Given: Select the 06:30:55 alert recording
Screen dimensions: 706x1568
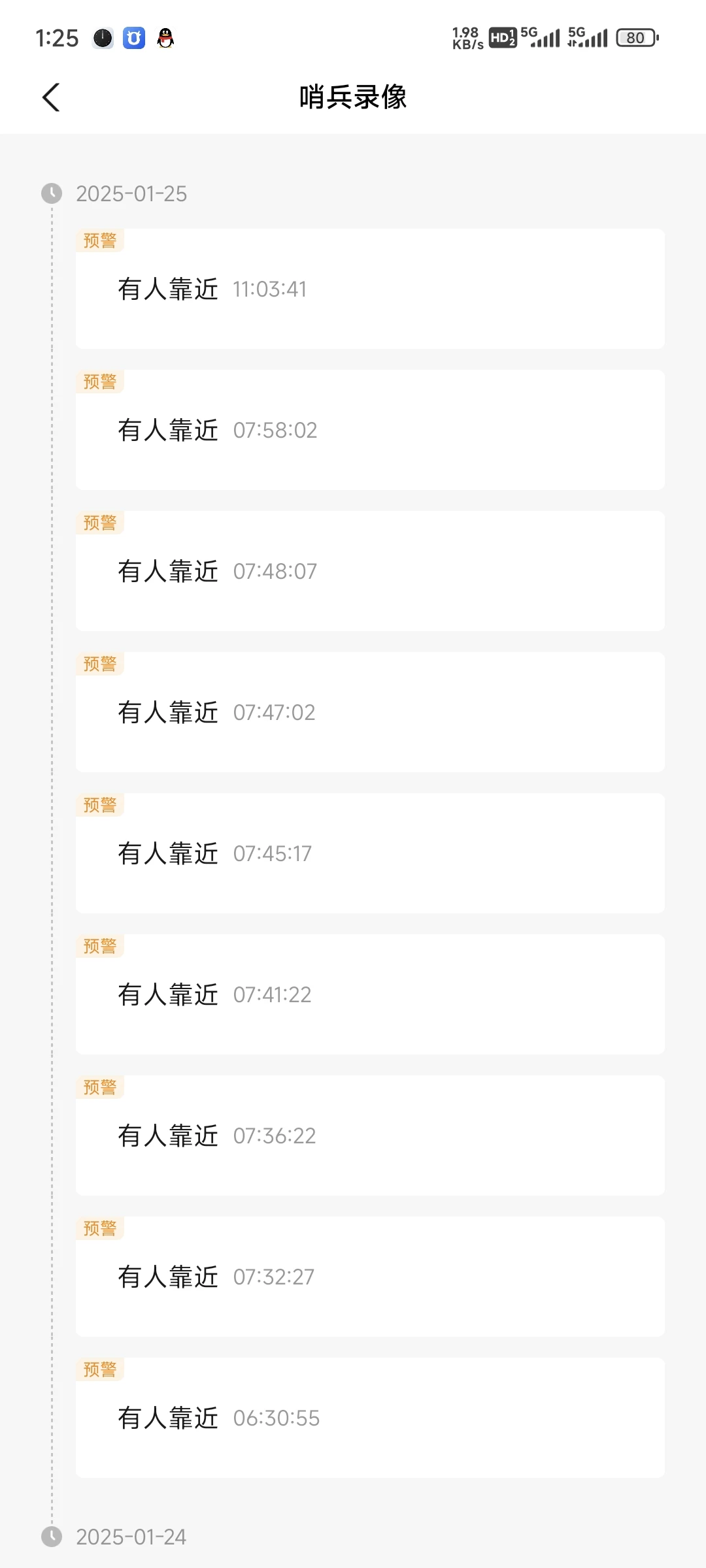Looking at the screenshot, I should click(370, 1418).
